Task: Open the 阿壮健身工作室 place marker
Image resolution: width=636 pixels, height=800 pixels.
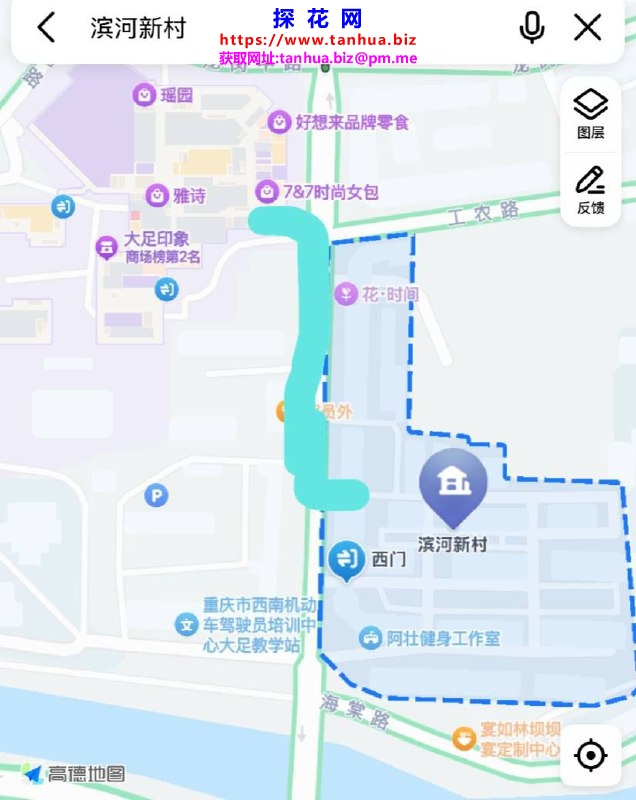Action: click(x=371, y=638)
